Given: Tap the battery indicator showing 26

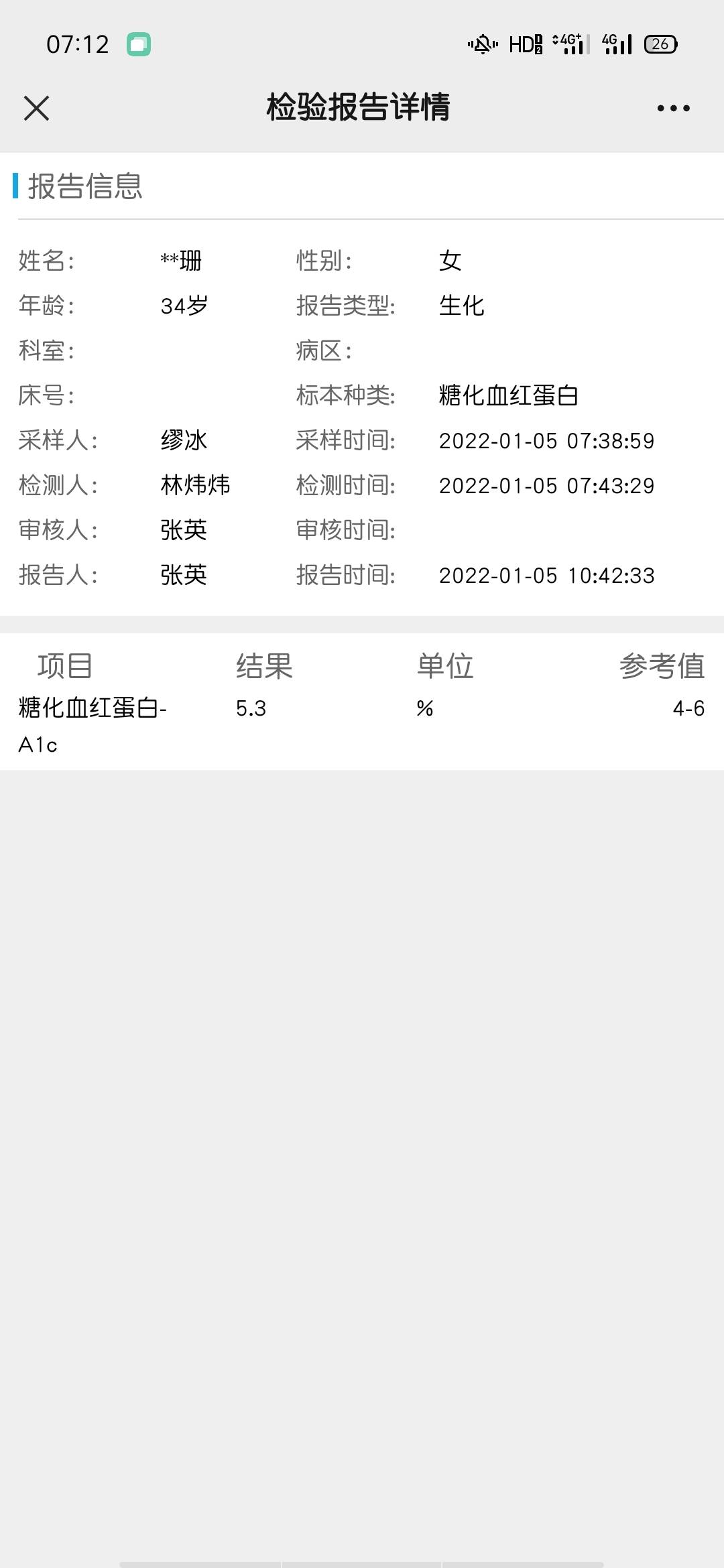Looking at the screenshot, I should pyautogui.click(x=660, y=43).
